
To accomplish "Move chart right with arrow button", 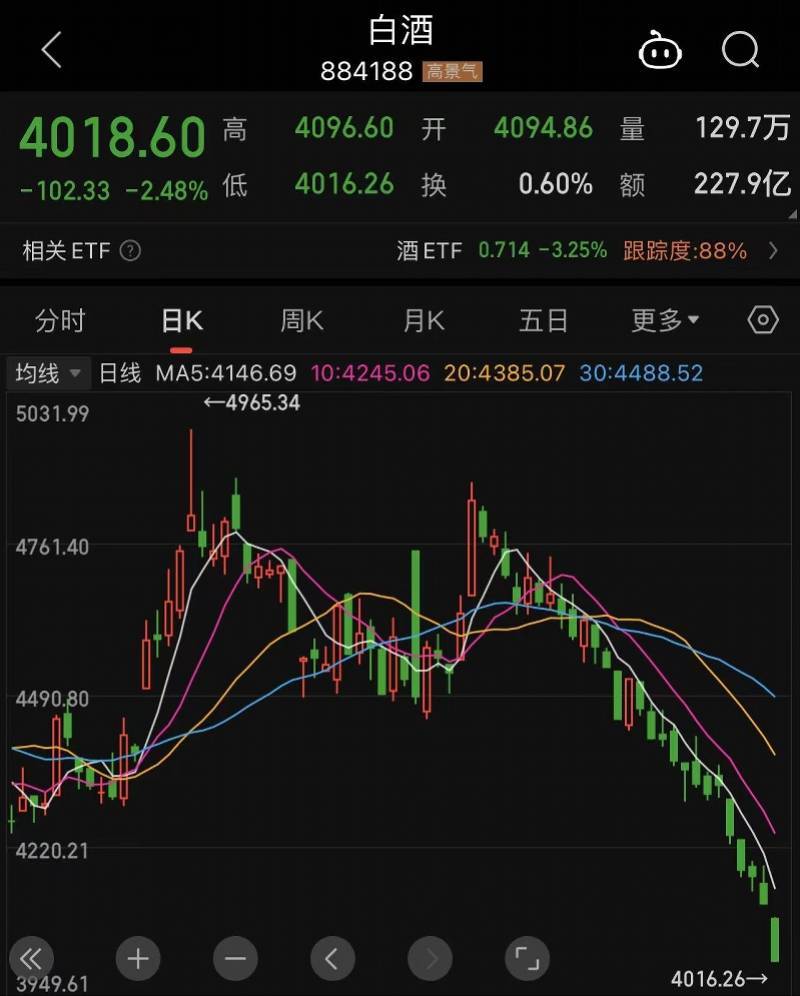I will (x=430, y=959).
